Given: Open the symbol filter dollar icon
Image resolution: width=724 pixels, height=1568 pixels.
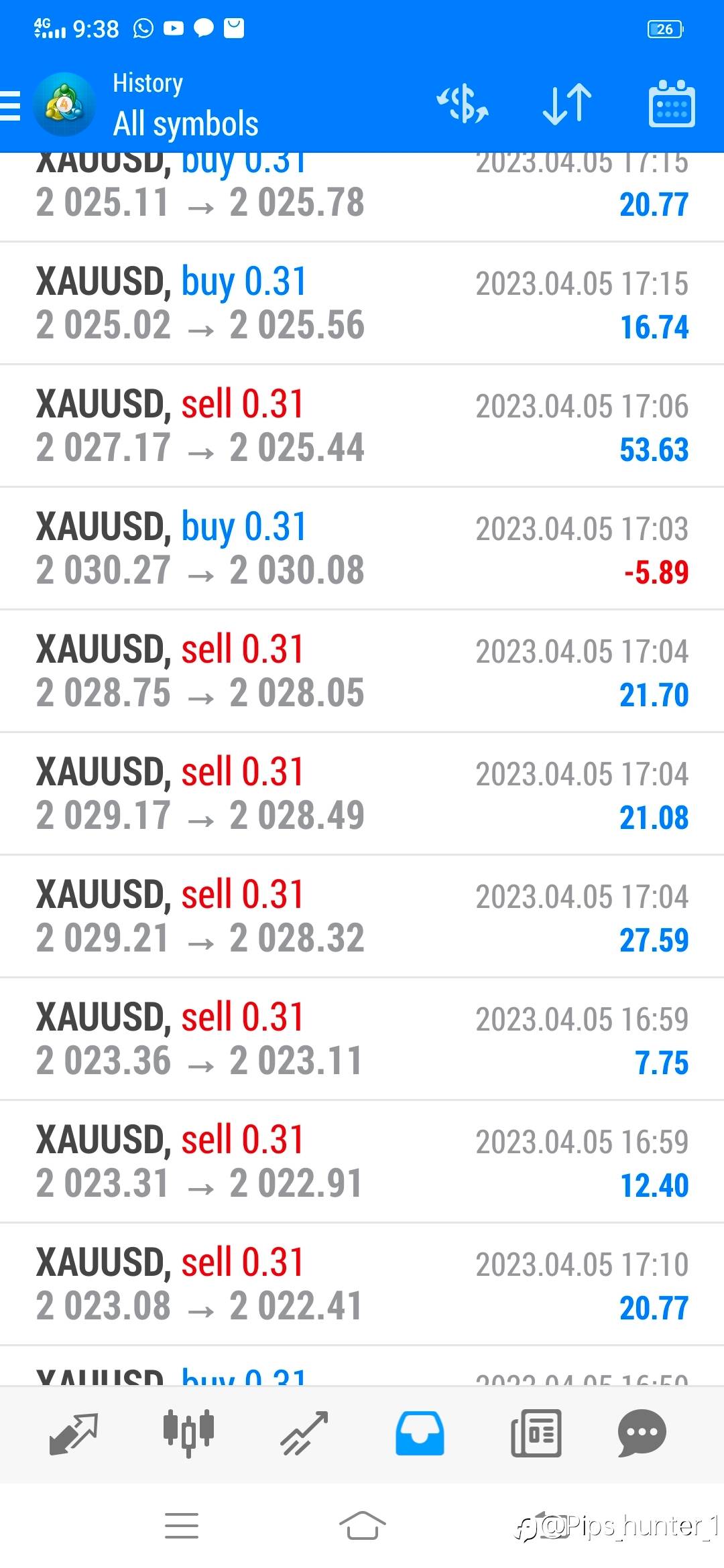Looking at the screenshot, I should click(463, 104).
